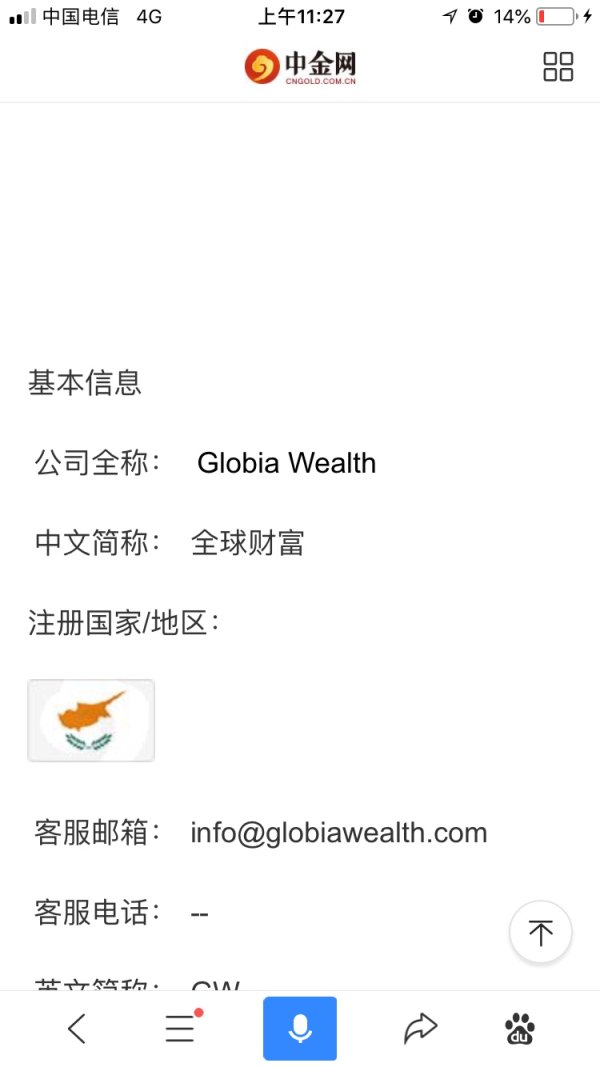Share this page
This screenshot has width=600, height=1067.
(x=421, y=1028)
